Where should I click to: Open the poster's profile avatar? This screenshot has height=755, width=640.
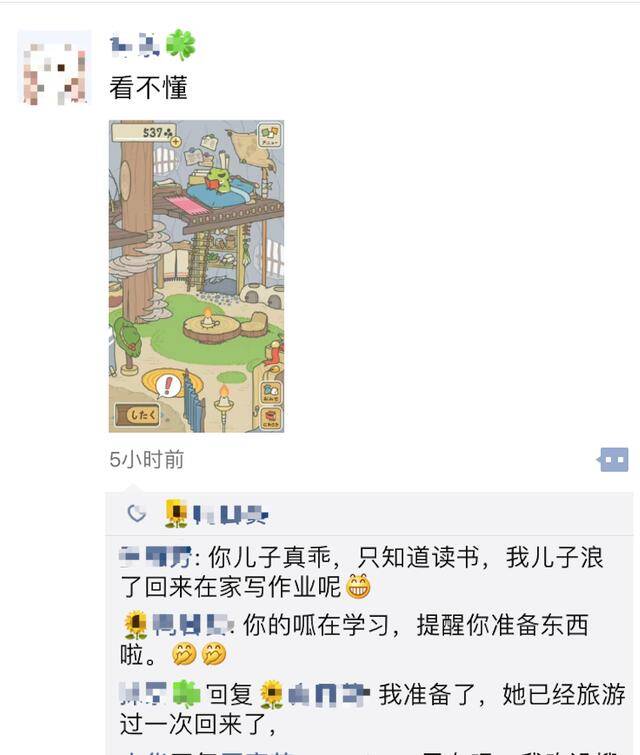[x=54, y=68]
